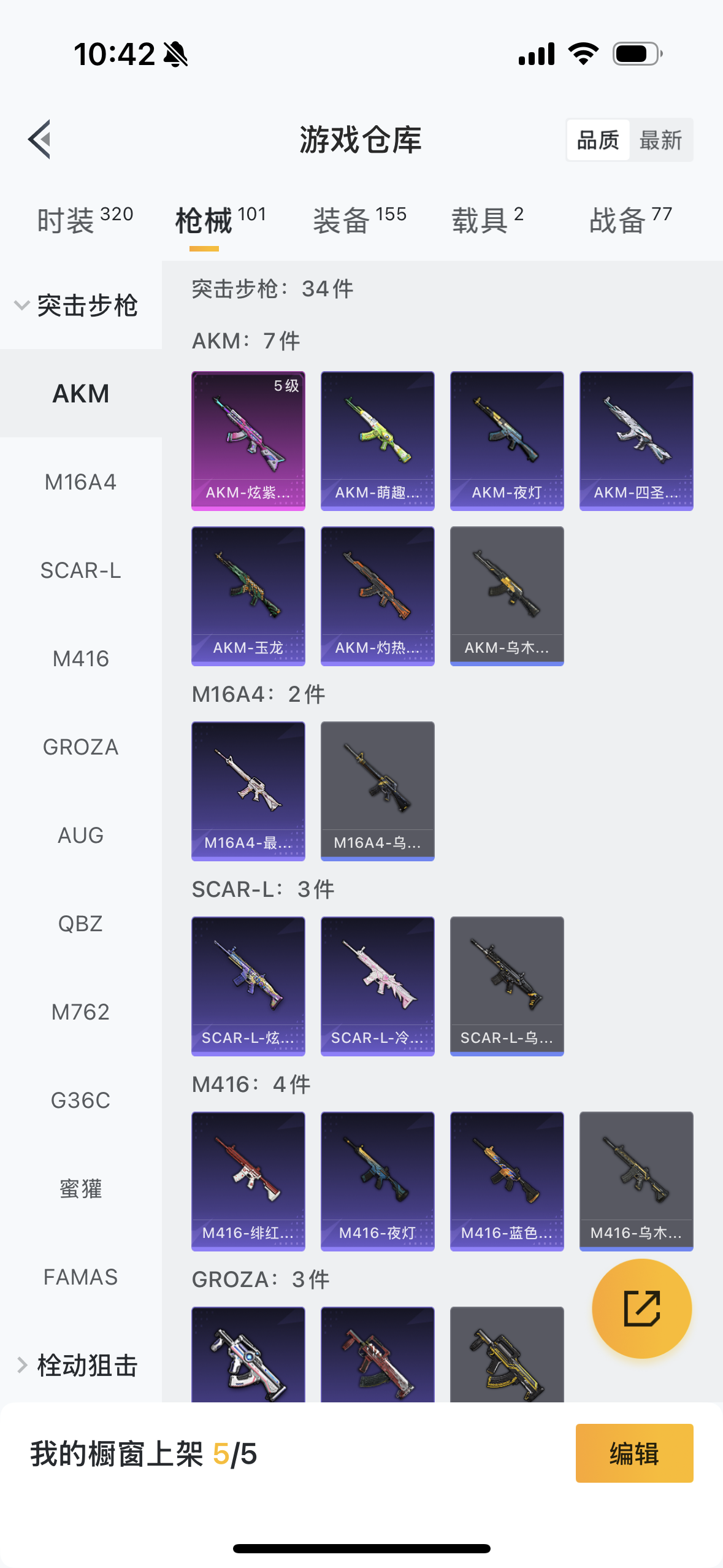Jump to M16A4 in the sidebar
Image resolution: width=723 pixels, height=1568 pixels.
coord(81,482)
